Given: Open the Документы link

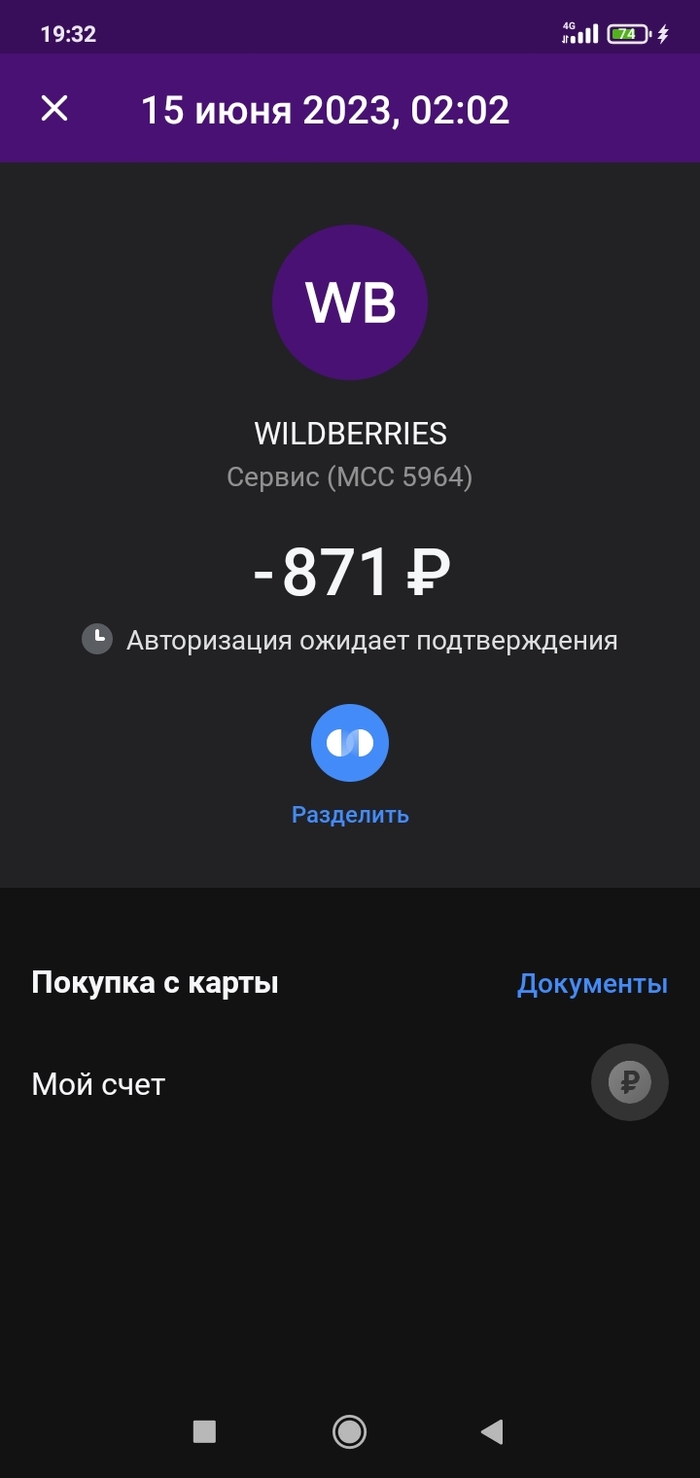Looking at the screenshot, I should tap(592, 984).
